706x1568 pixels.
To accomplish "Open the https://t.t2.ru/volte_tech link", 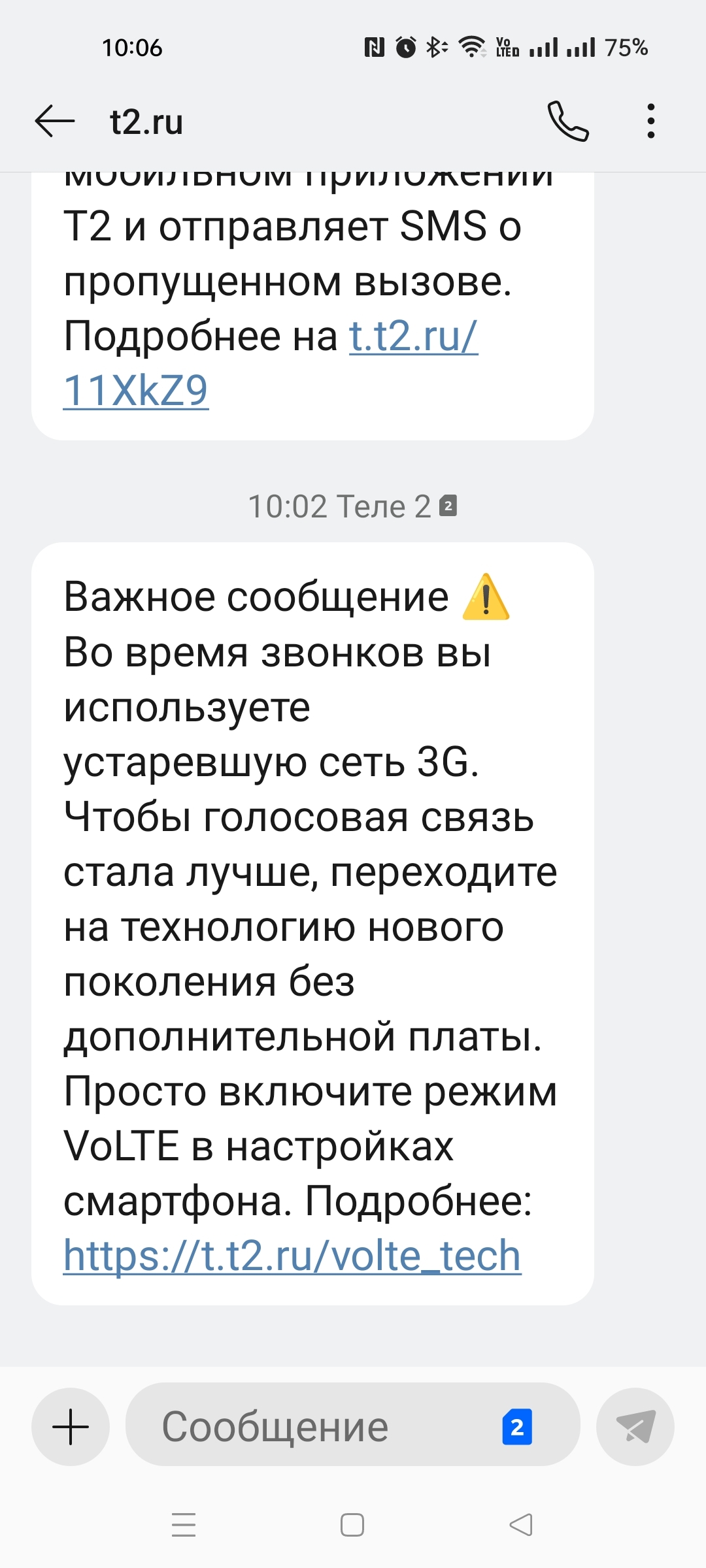I will click(x=292, y=1256).
